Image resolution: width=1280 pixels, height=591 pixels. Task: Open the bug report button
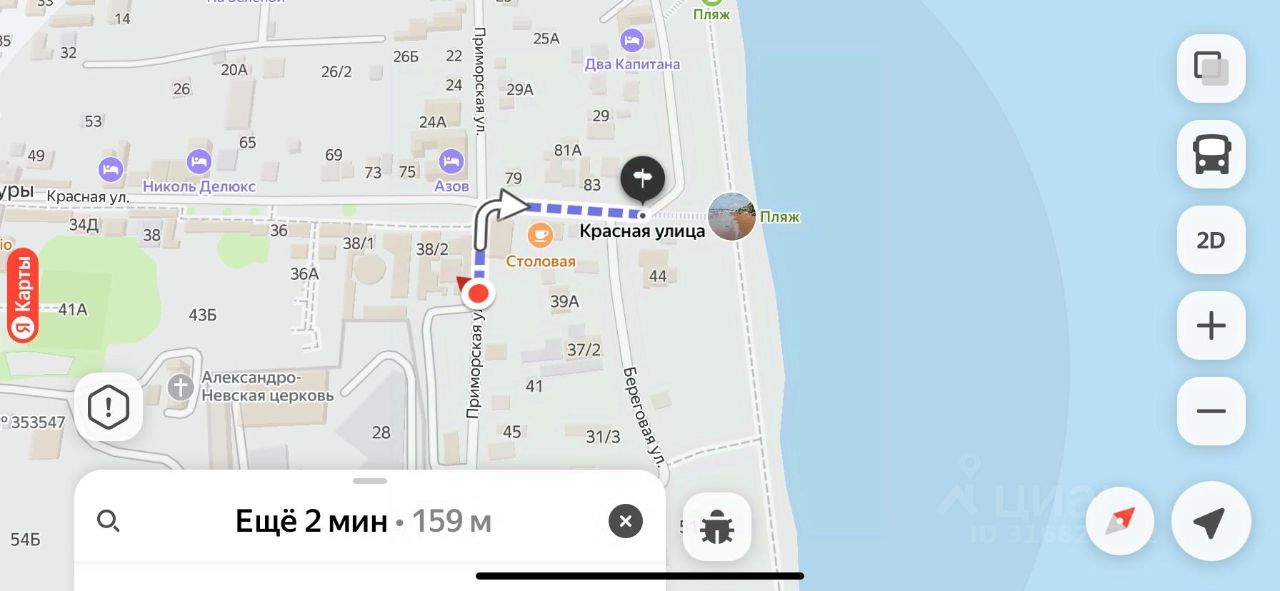click(x=717, y=526)
